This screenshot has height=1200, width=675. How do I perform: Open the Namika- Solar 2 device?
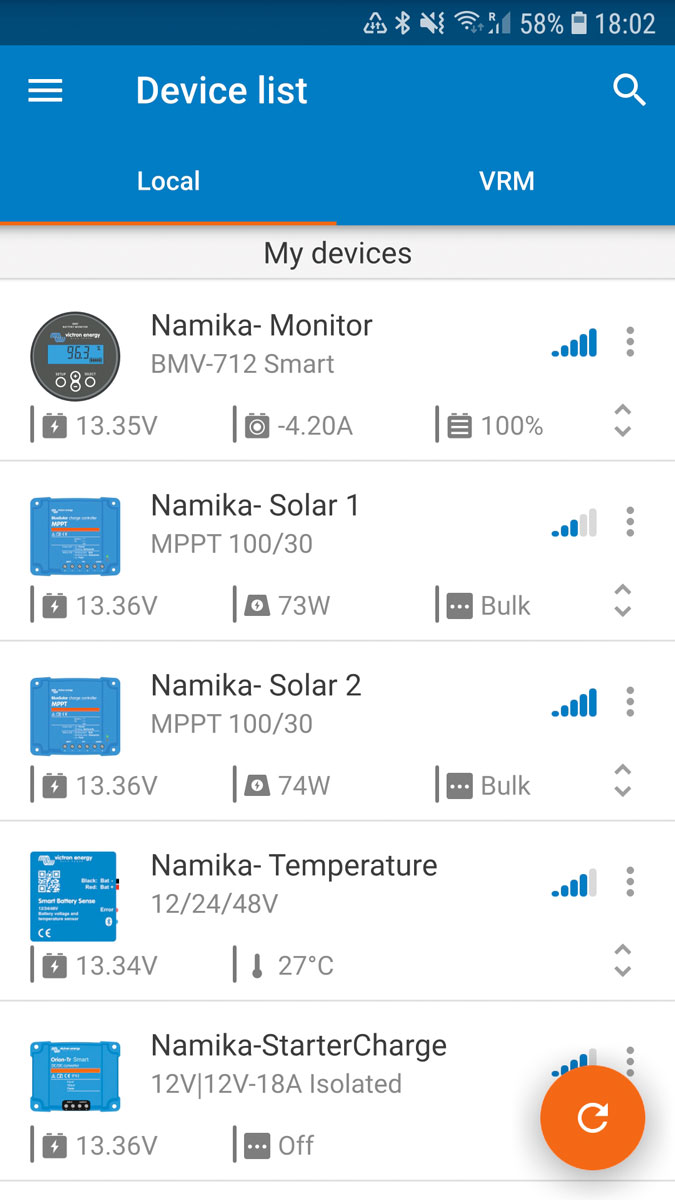click(337, 731)
